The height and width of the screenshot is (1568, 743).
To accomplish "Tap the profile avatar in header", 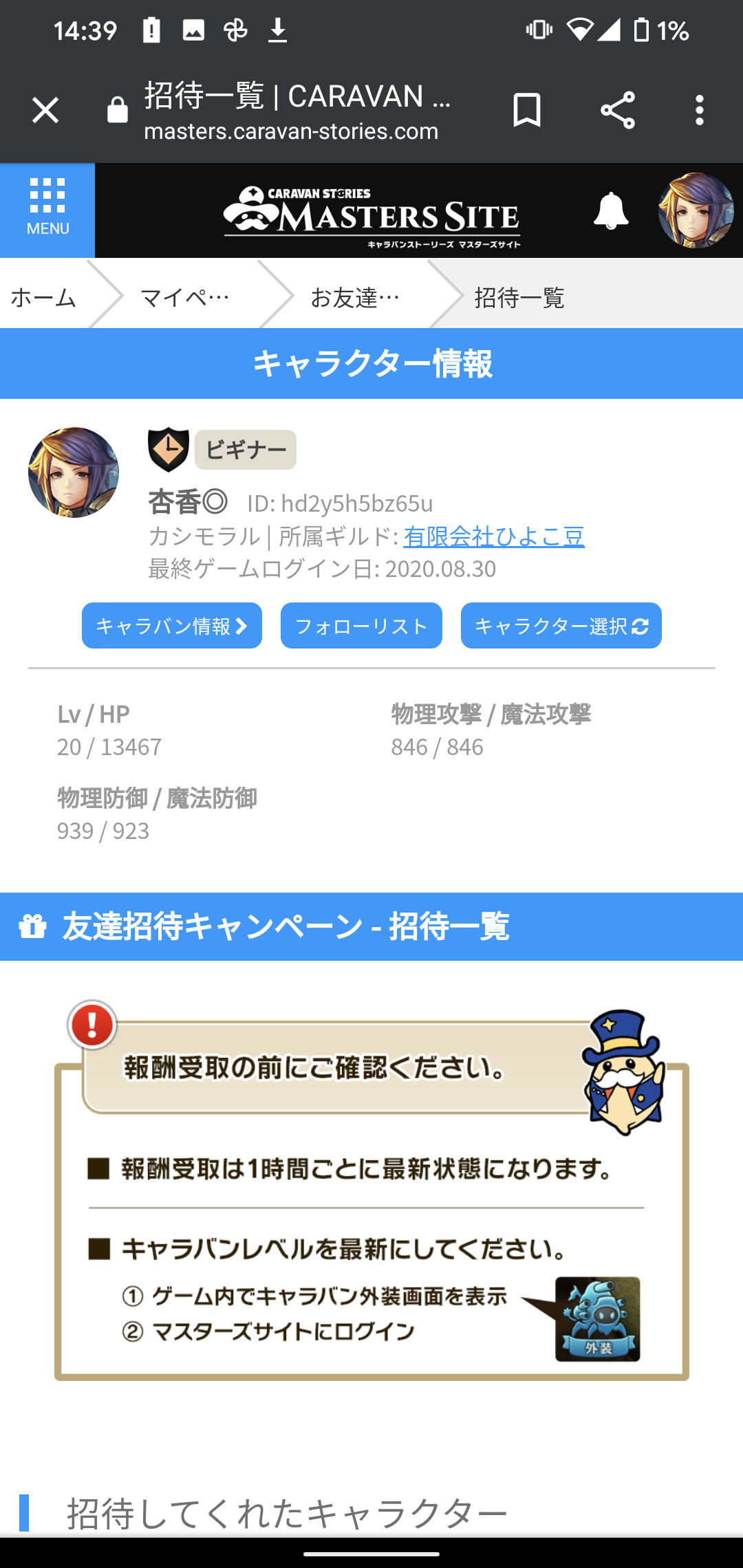I will [x=696, y=210].
